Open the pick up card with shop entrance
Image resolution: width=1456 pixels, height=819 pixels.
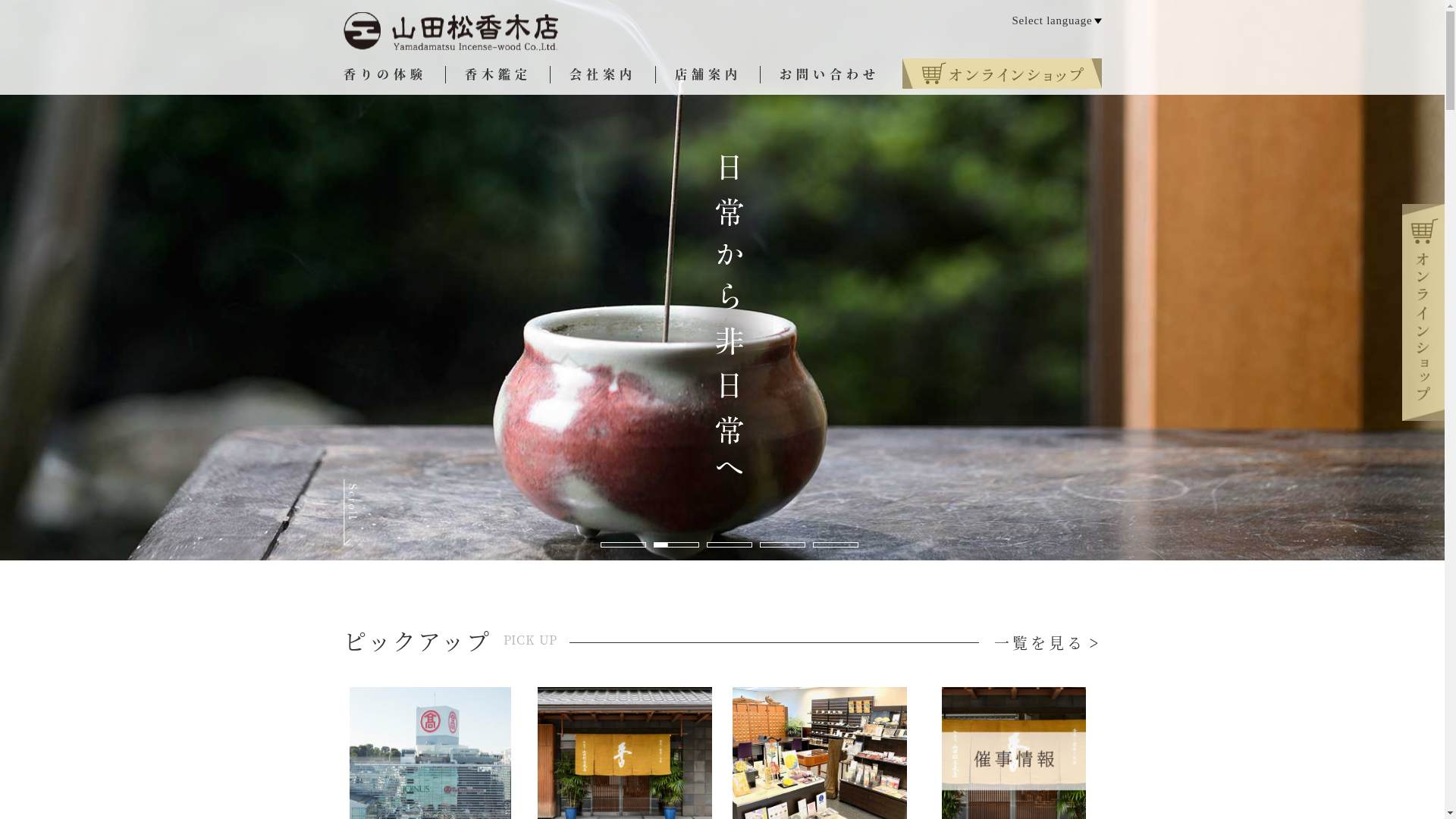coord(624,752)
